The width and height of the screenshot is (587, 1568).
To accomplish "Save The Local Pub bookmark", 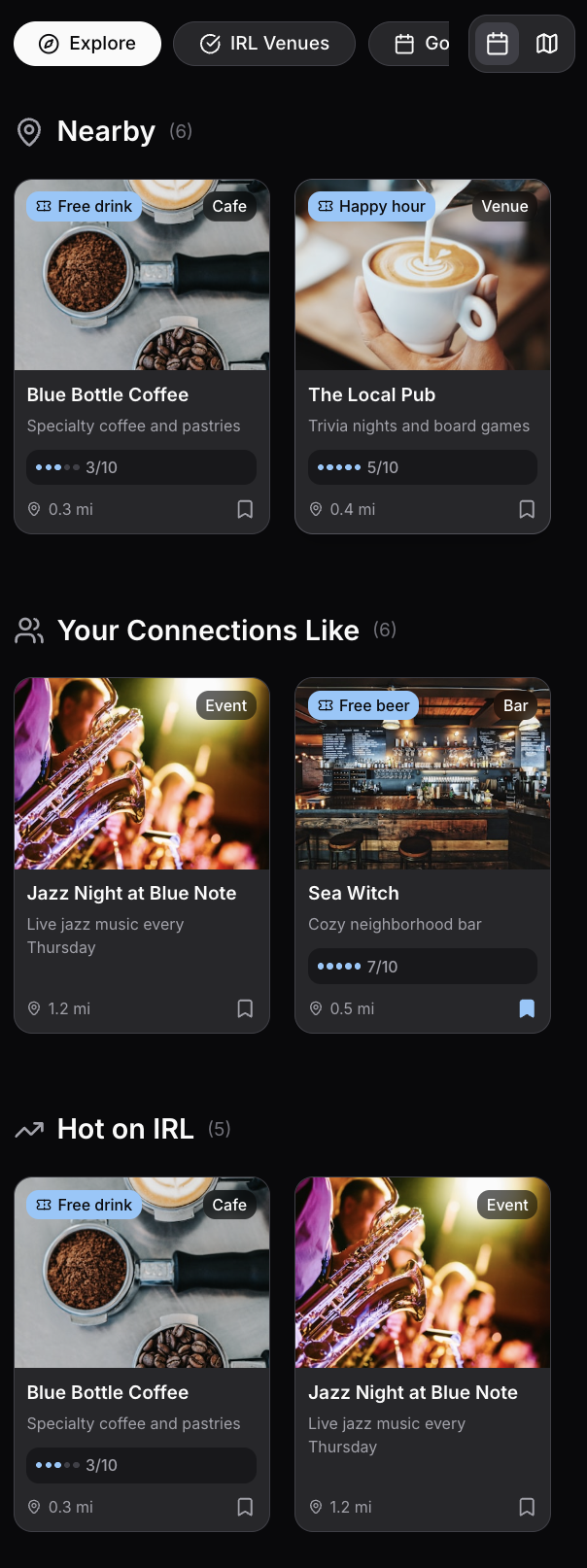I will (527, 509).
